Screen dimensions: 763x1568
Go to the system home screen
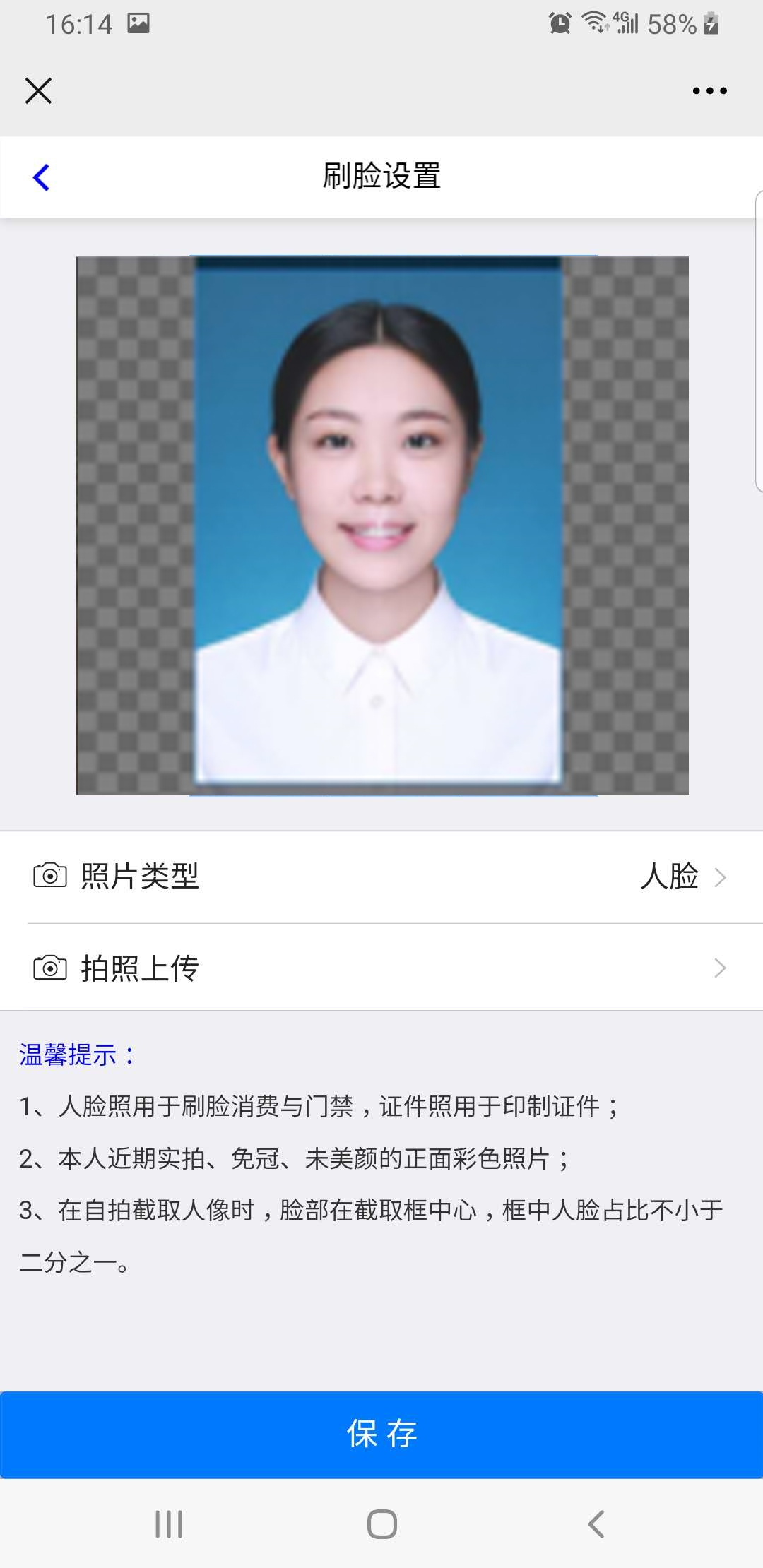tap(381, 1524)
